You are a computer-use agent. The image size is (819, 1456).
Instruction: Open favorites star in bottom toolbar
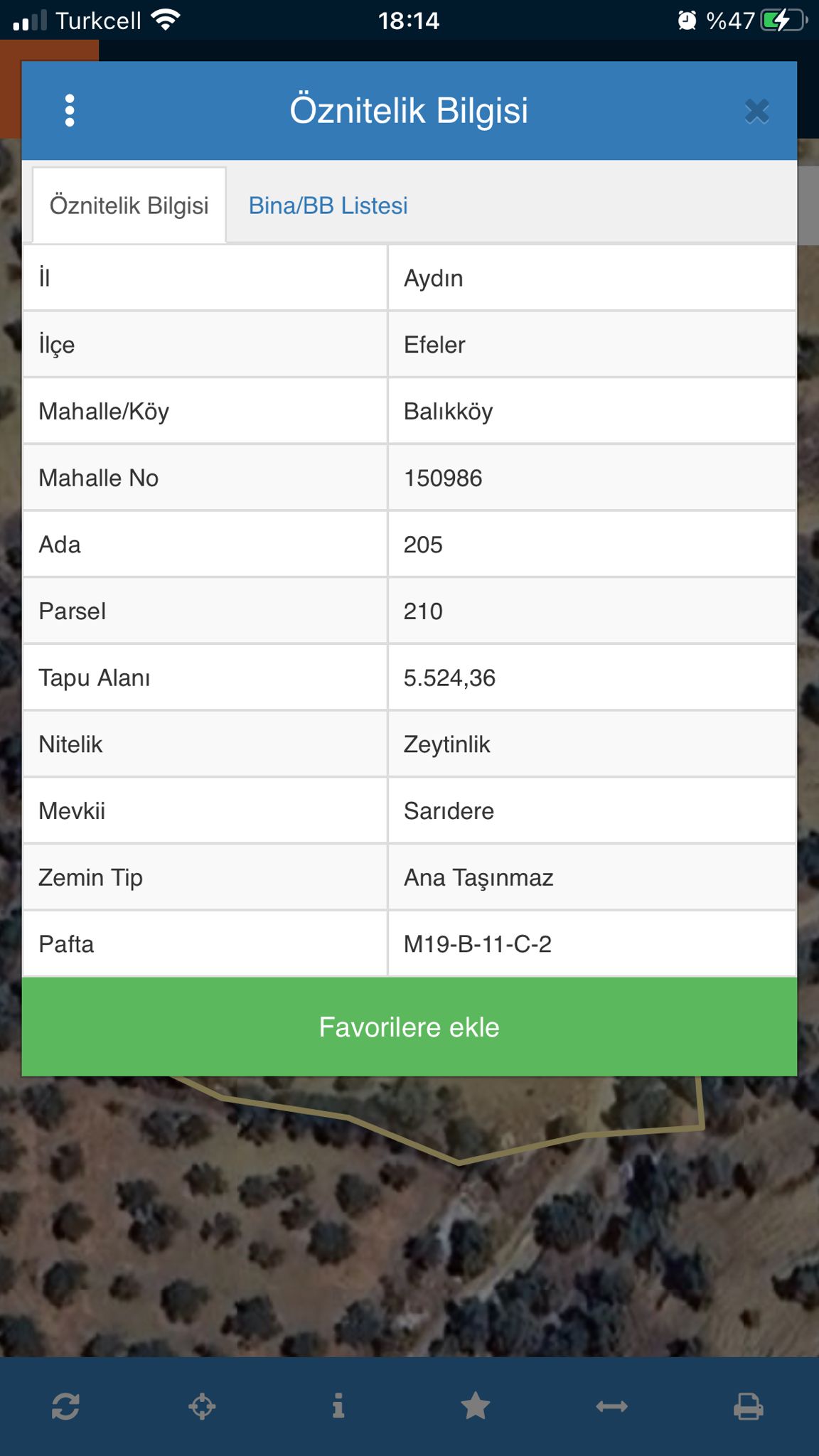point(475,1406)
